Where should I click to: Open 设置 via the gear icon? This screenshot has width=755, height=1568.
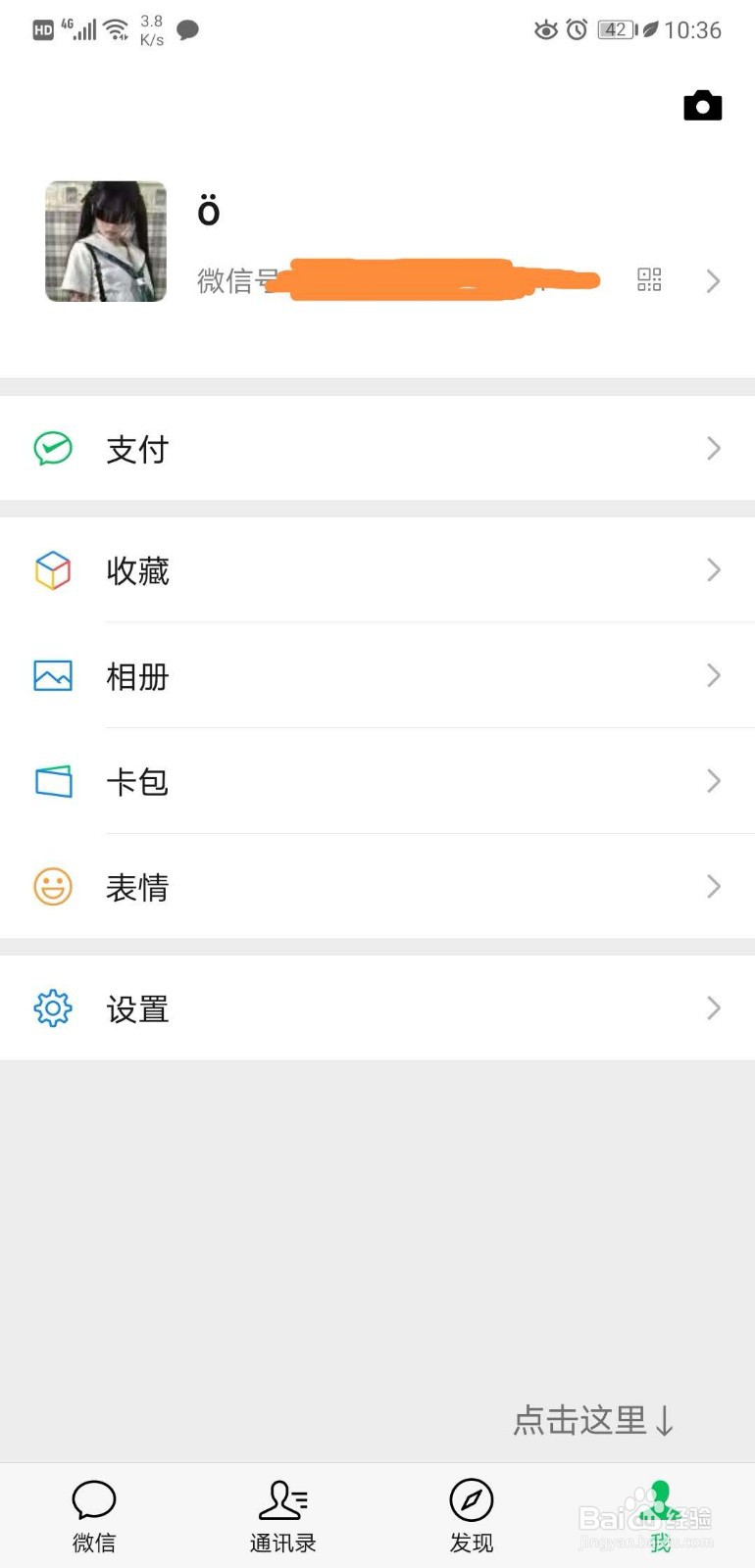52,1008
